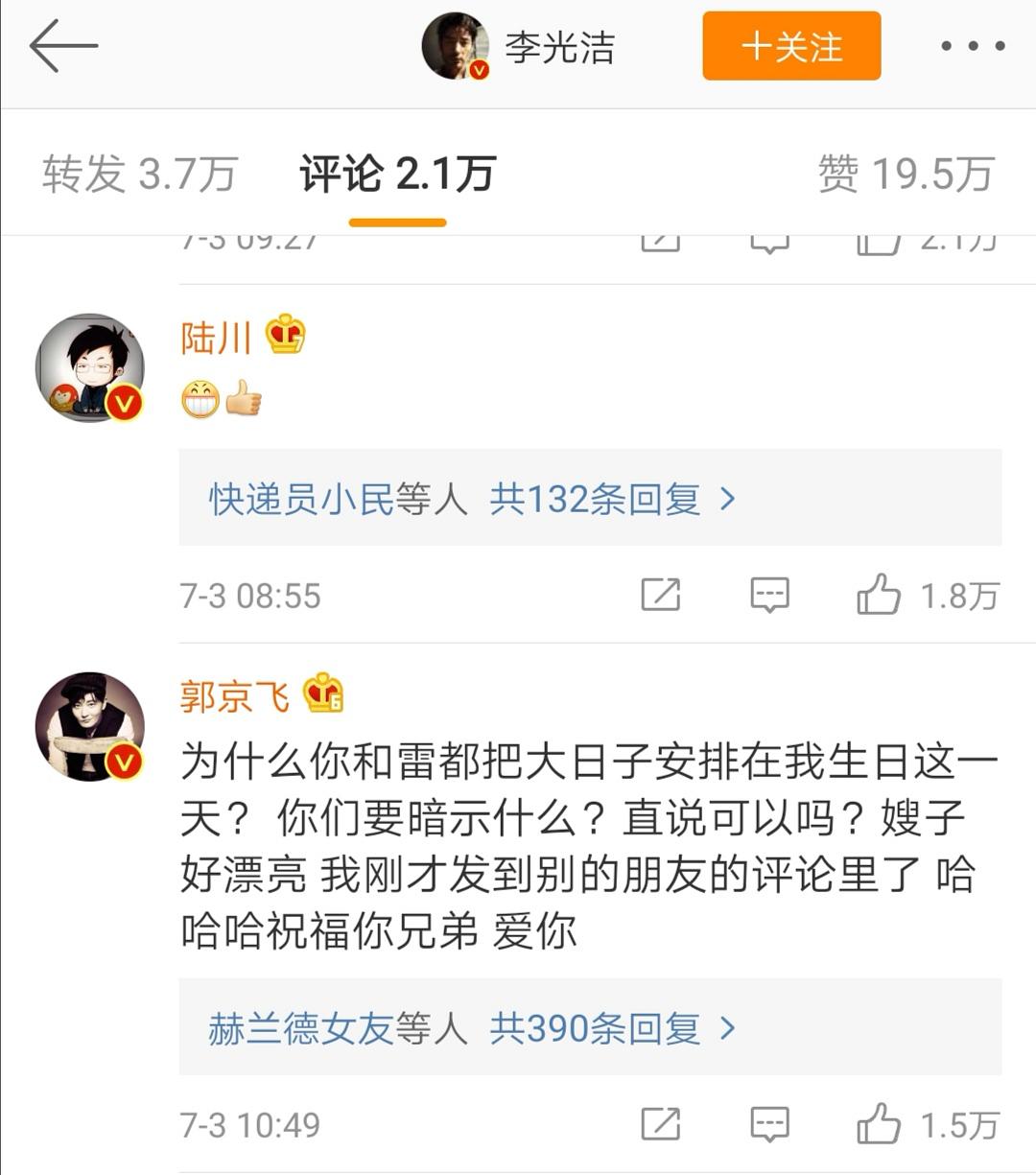Repost 郭京飞's comment
This screenshot has height=1175, width=1036.
tap(660, 1124)
